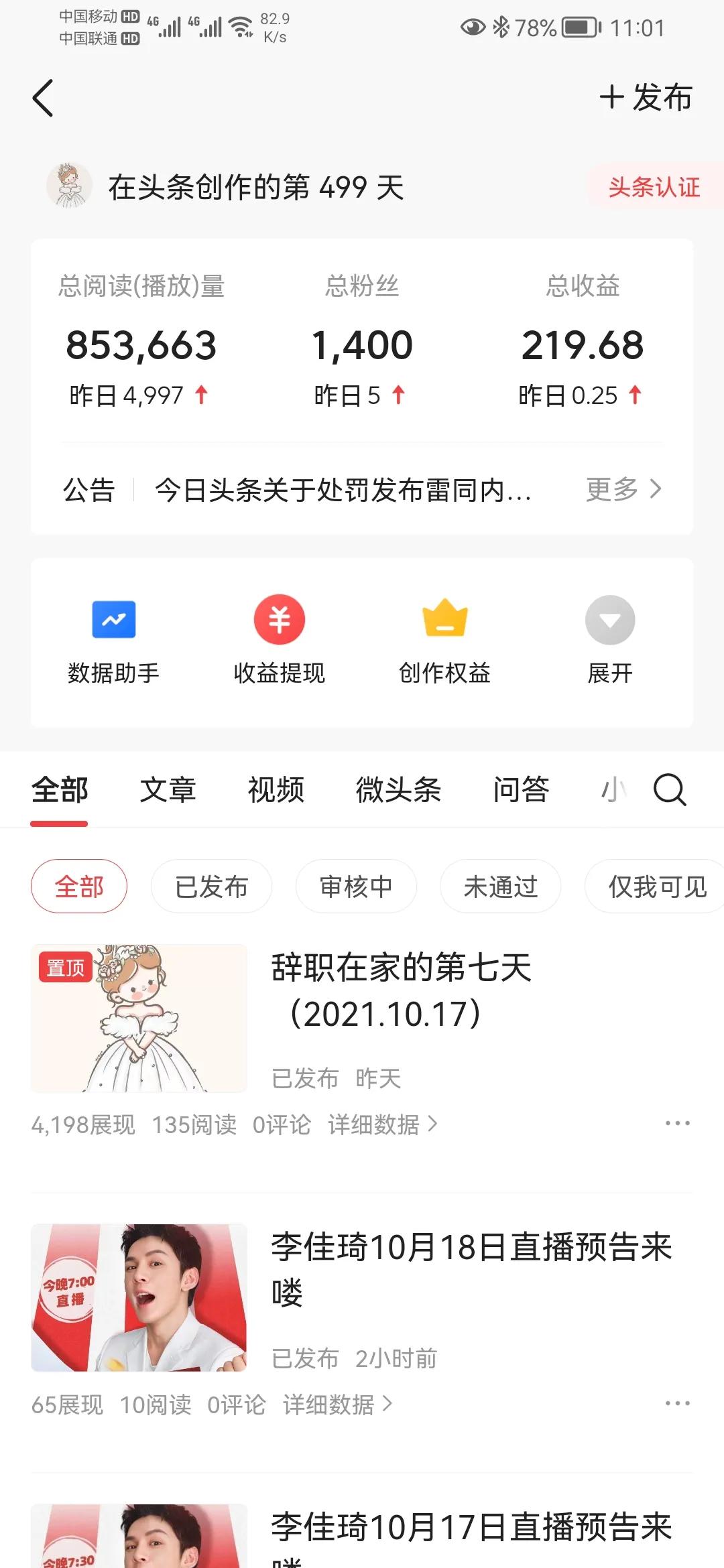
Task: Tap the profile avatar next to 在头条创作的第 499 天
Action: tap(70, 187)
